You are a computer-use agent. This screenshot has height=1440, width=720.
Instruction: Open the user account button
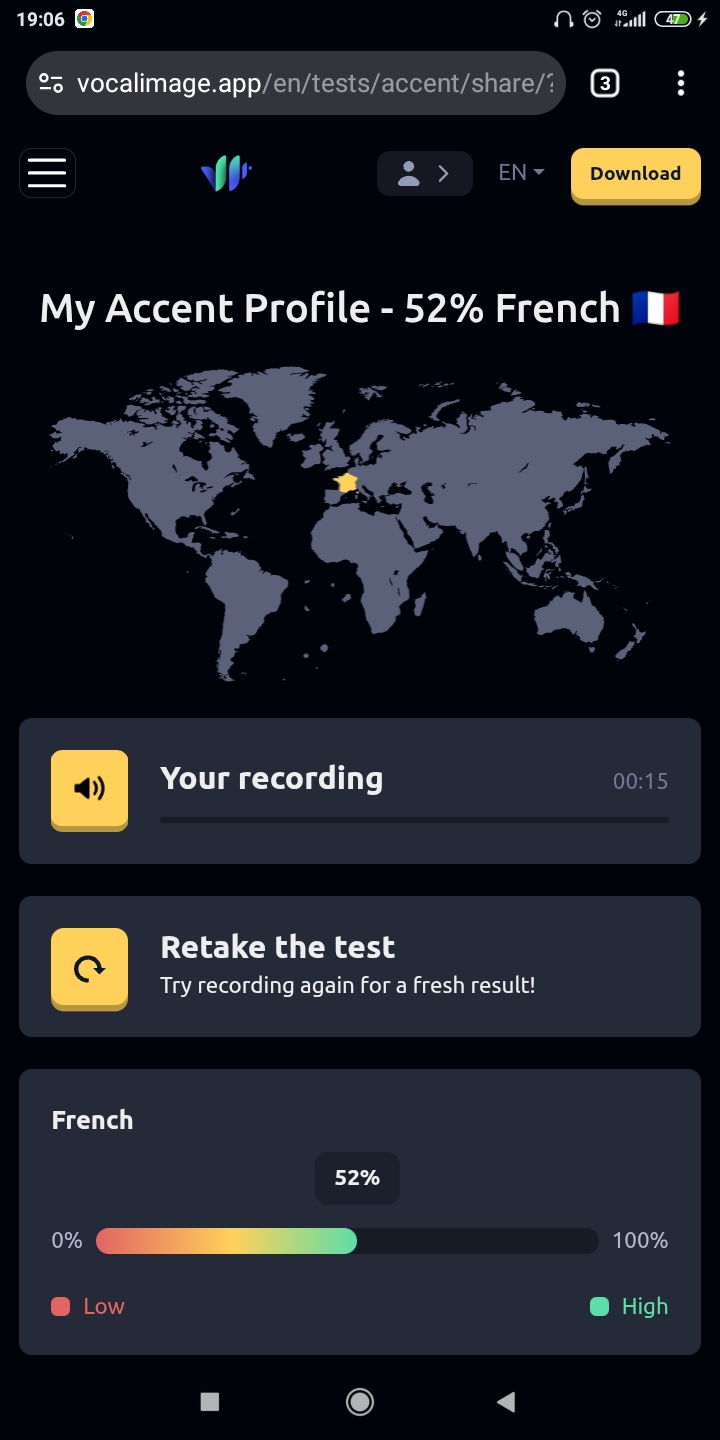pos(424,174)
